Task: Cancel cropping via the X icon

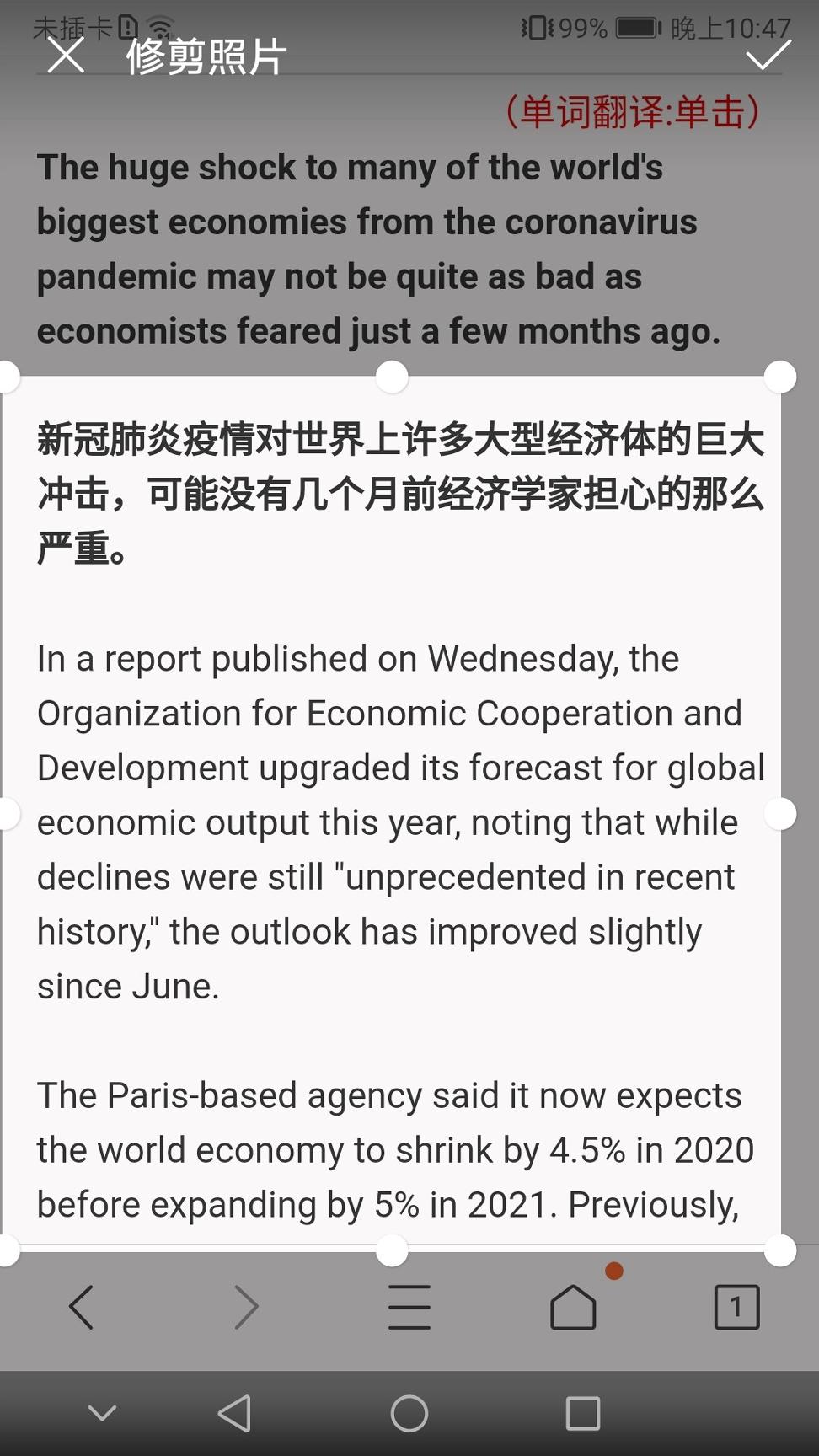Action: 66,57
